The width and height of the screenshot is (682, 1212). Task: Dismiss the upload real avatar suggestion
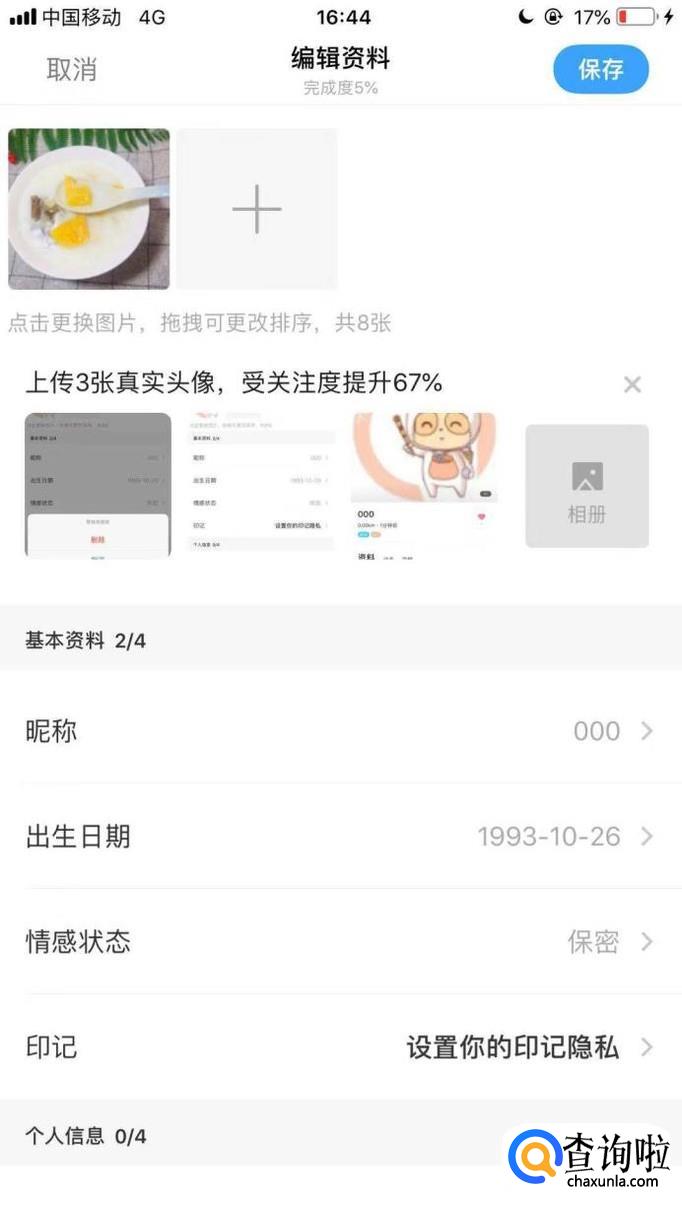point(632,384)
